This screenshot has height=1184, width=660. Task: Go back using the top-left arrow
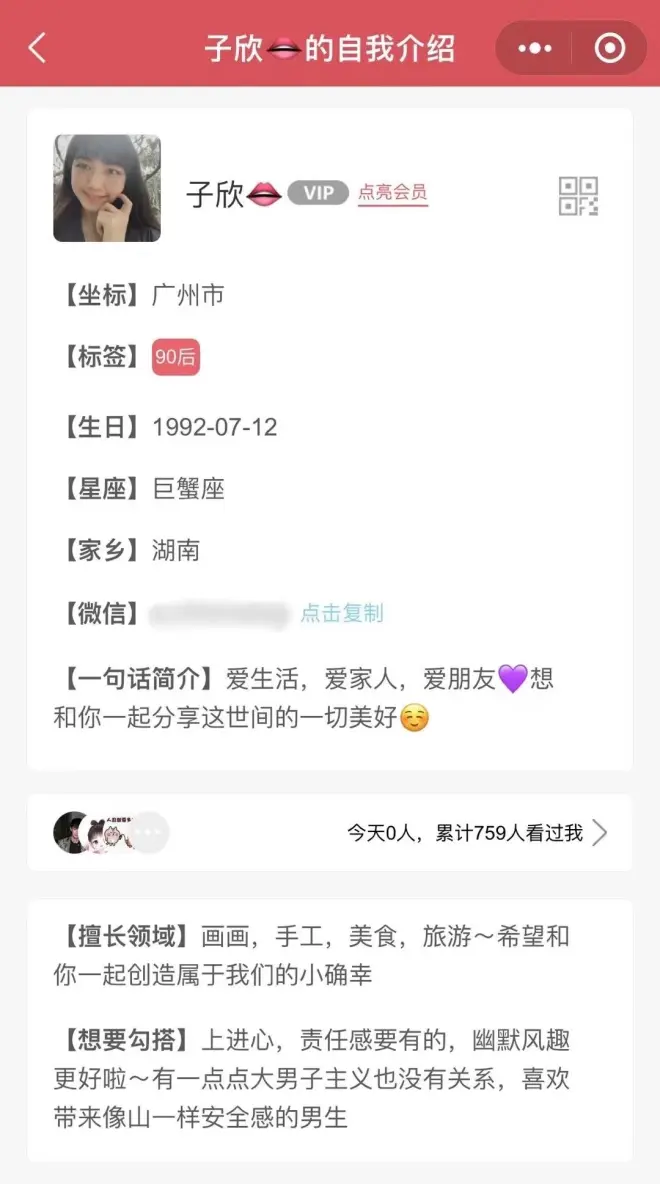tap(38, 47)
